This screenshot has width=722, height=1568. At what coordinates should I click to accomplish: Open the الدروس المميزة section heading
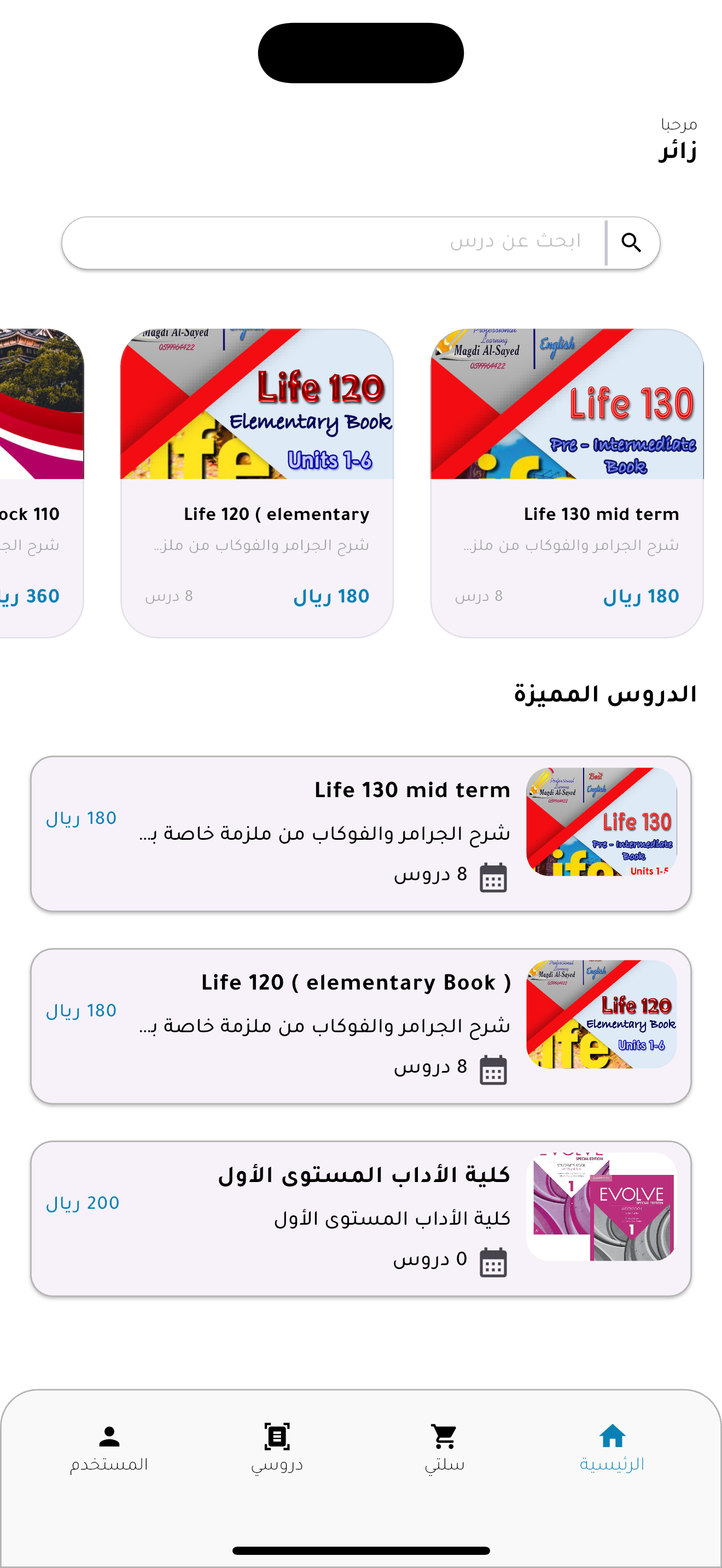coord(605,694)
